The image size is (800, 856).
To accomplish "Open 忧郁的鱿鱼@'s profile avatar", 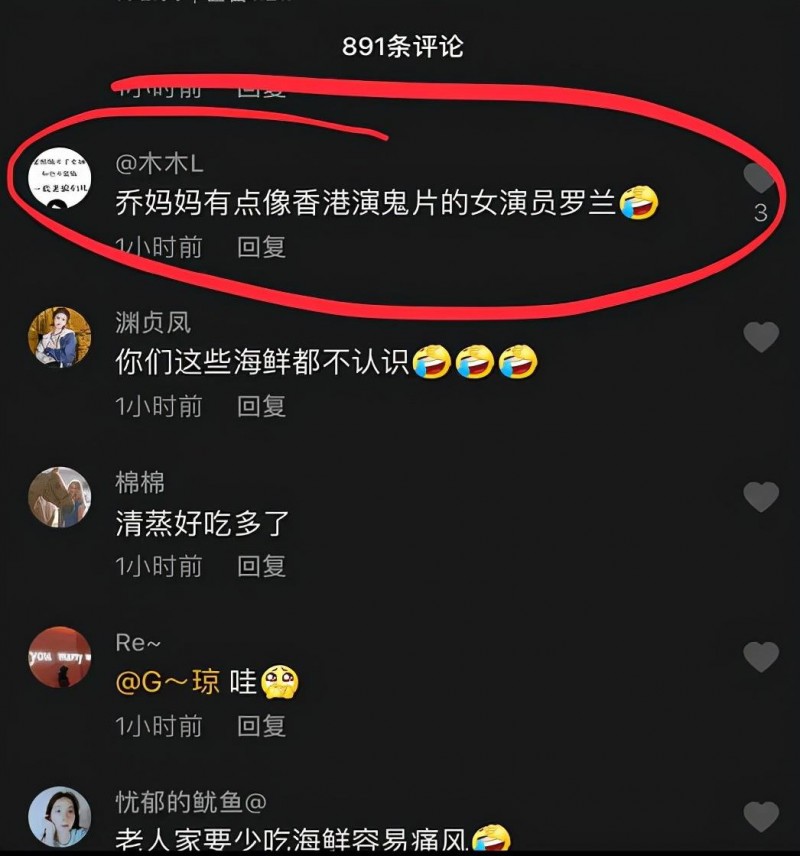I will tap(59, 817).
